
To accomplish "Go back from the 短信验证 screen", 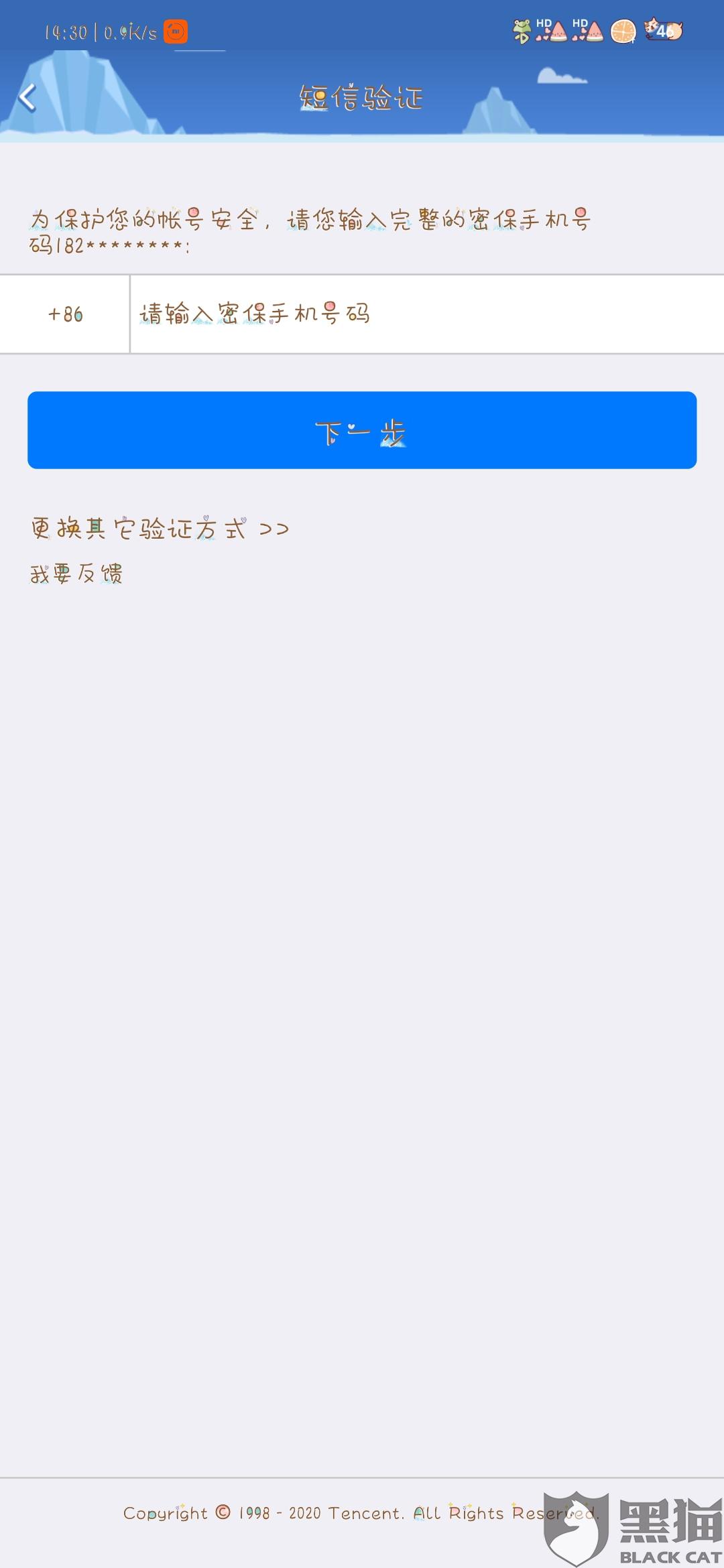I will tap(27, 98).
